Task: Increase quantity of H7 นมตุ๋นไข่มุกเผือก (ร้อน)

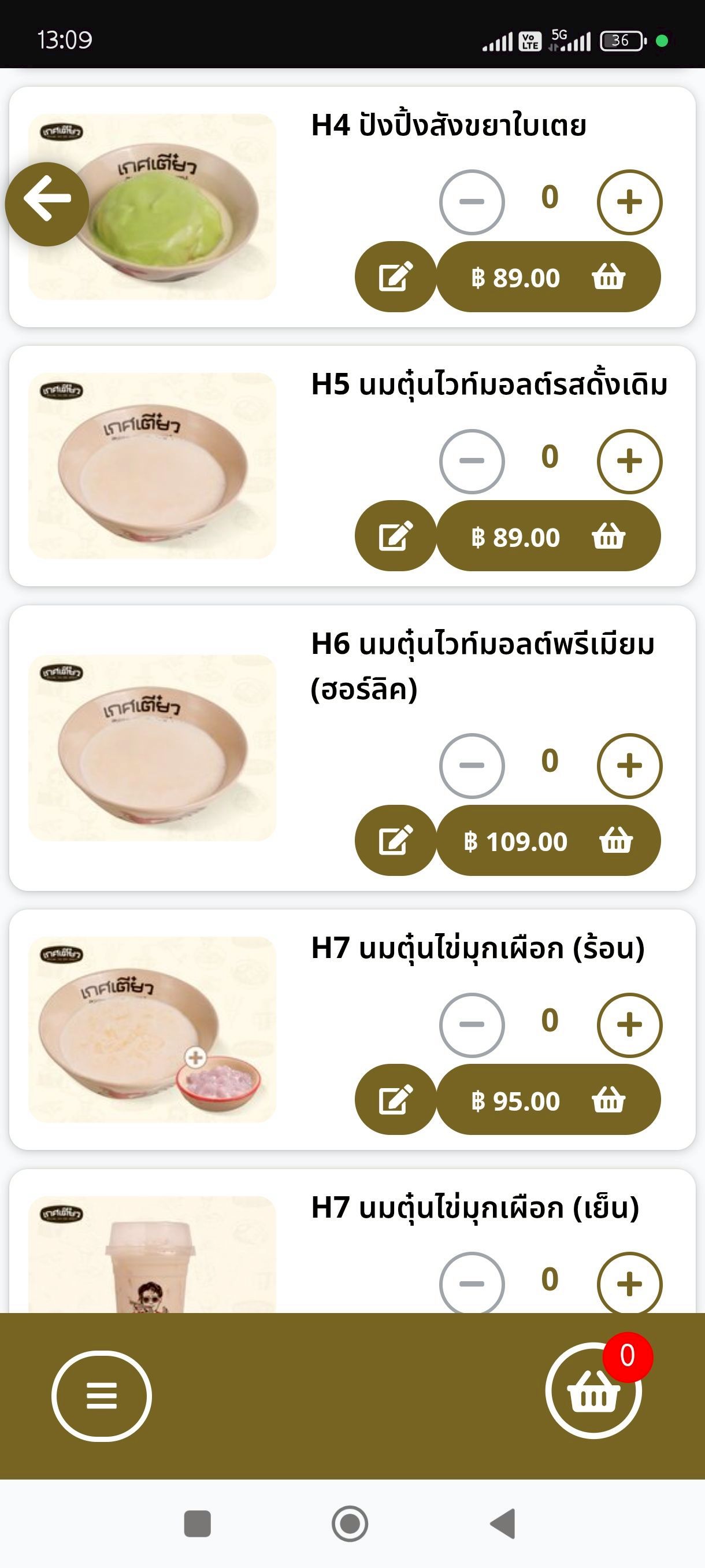Action: click(629, 1025)
